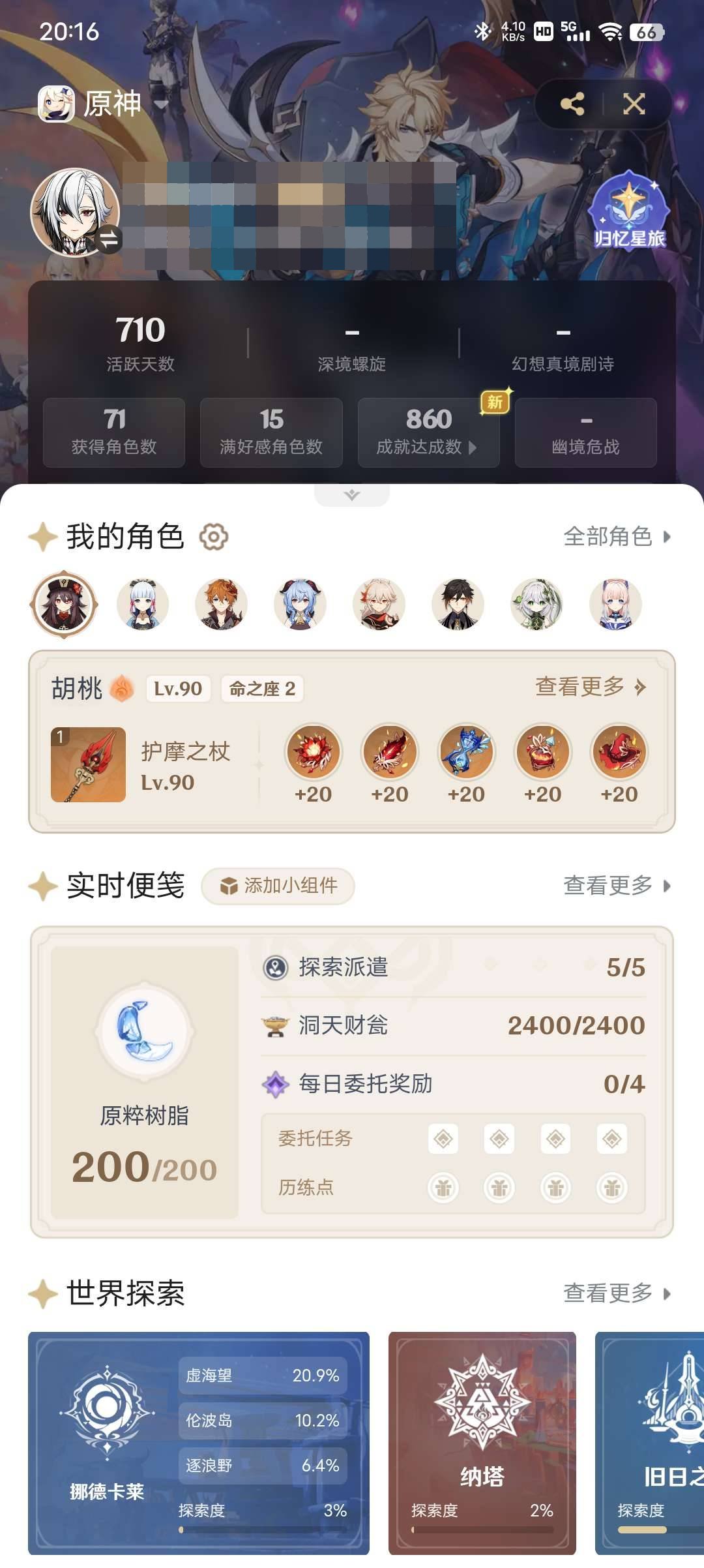This screenshot has width=704, height=1568.
Task: Click the first 历练点 gift icon
Action: click(446, 1187)
